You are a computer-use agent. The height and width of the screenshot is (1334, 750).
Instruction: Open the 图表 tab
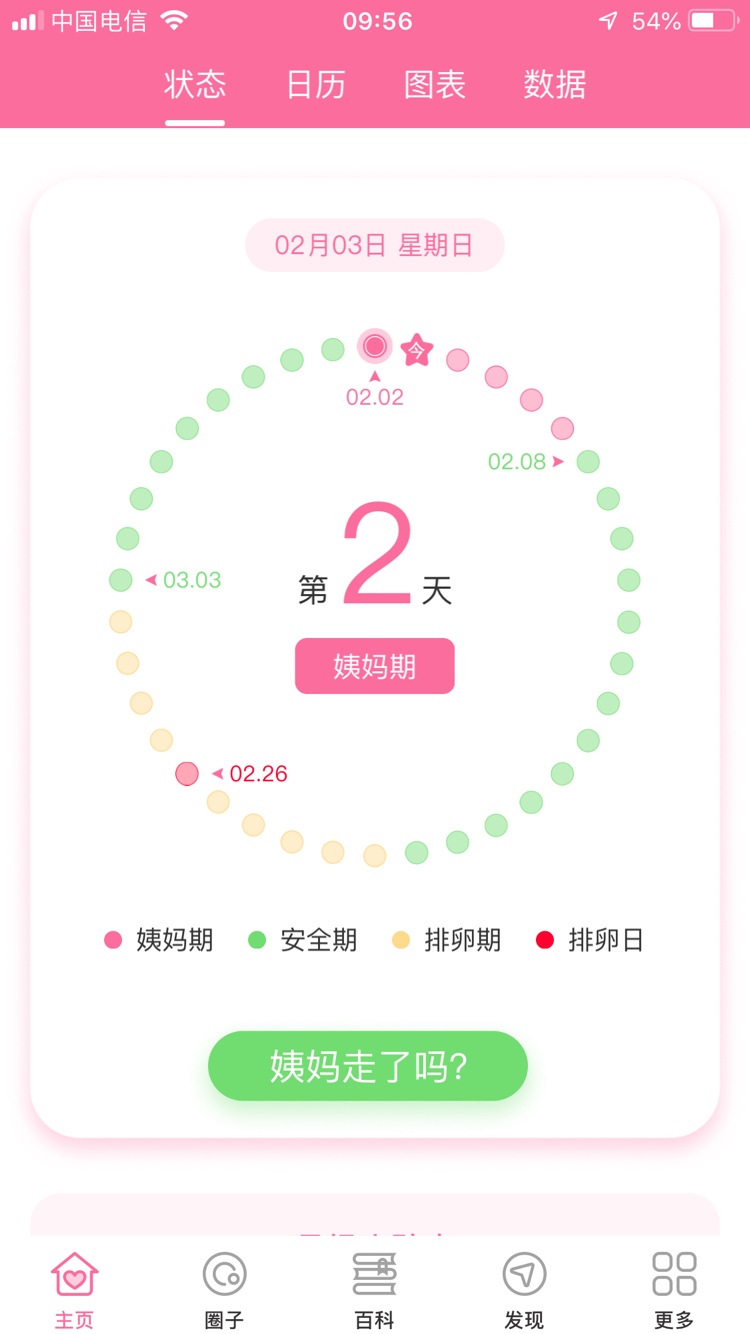[435, 85]
